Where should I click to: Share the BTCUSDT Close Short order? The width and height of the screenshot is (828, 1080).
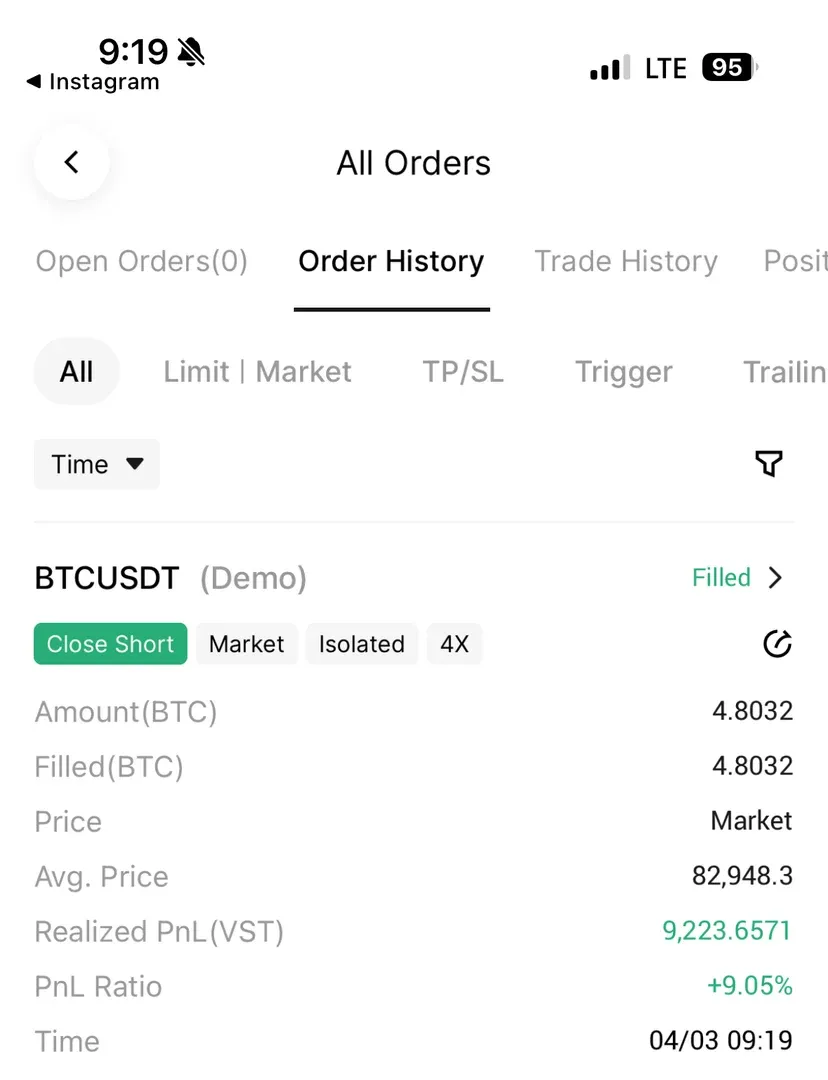777,644
